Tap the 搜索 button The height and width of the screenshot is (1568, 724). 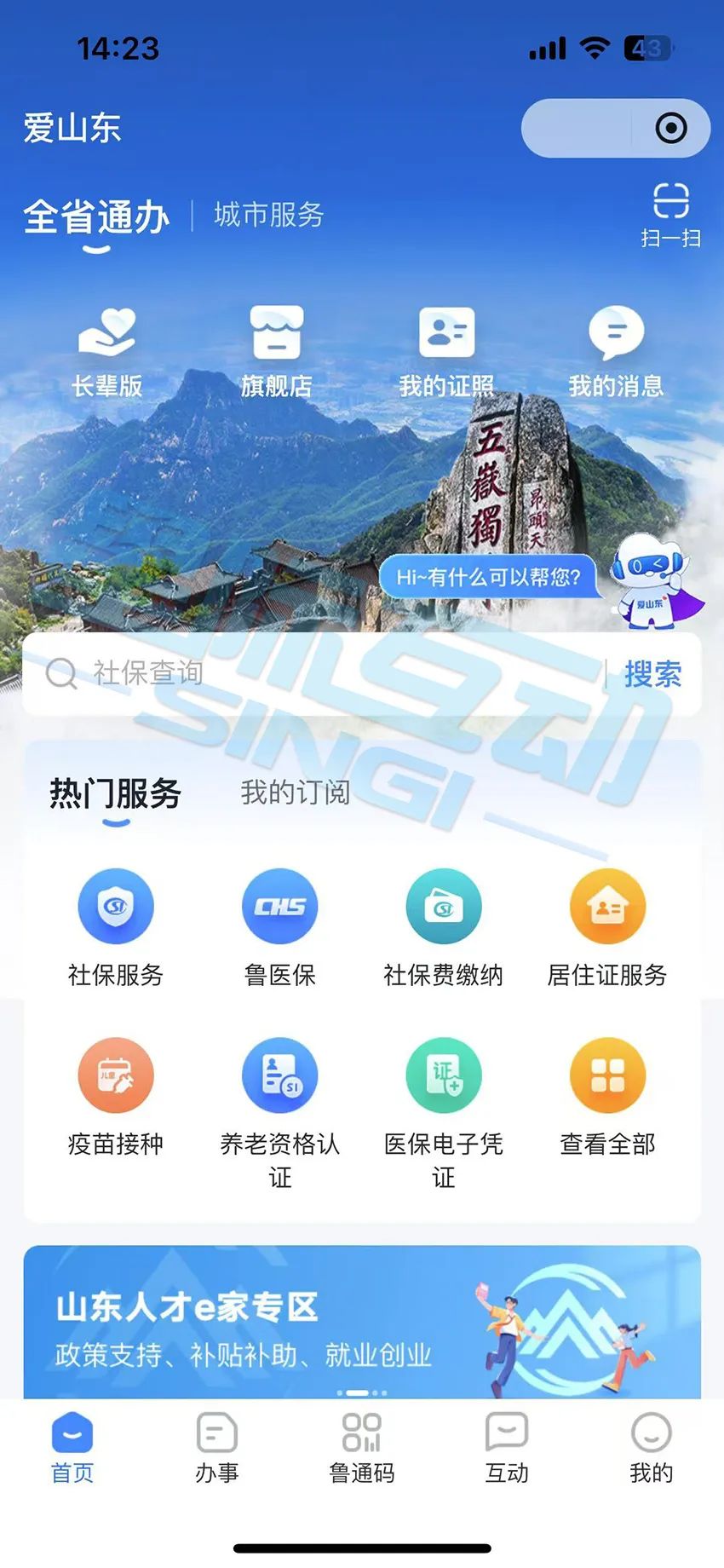tap(652, 674)
